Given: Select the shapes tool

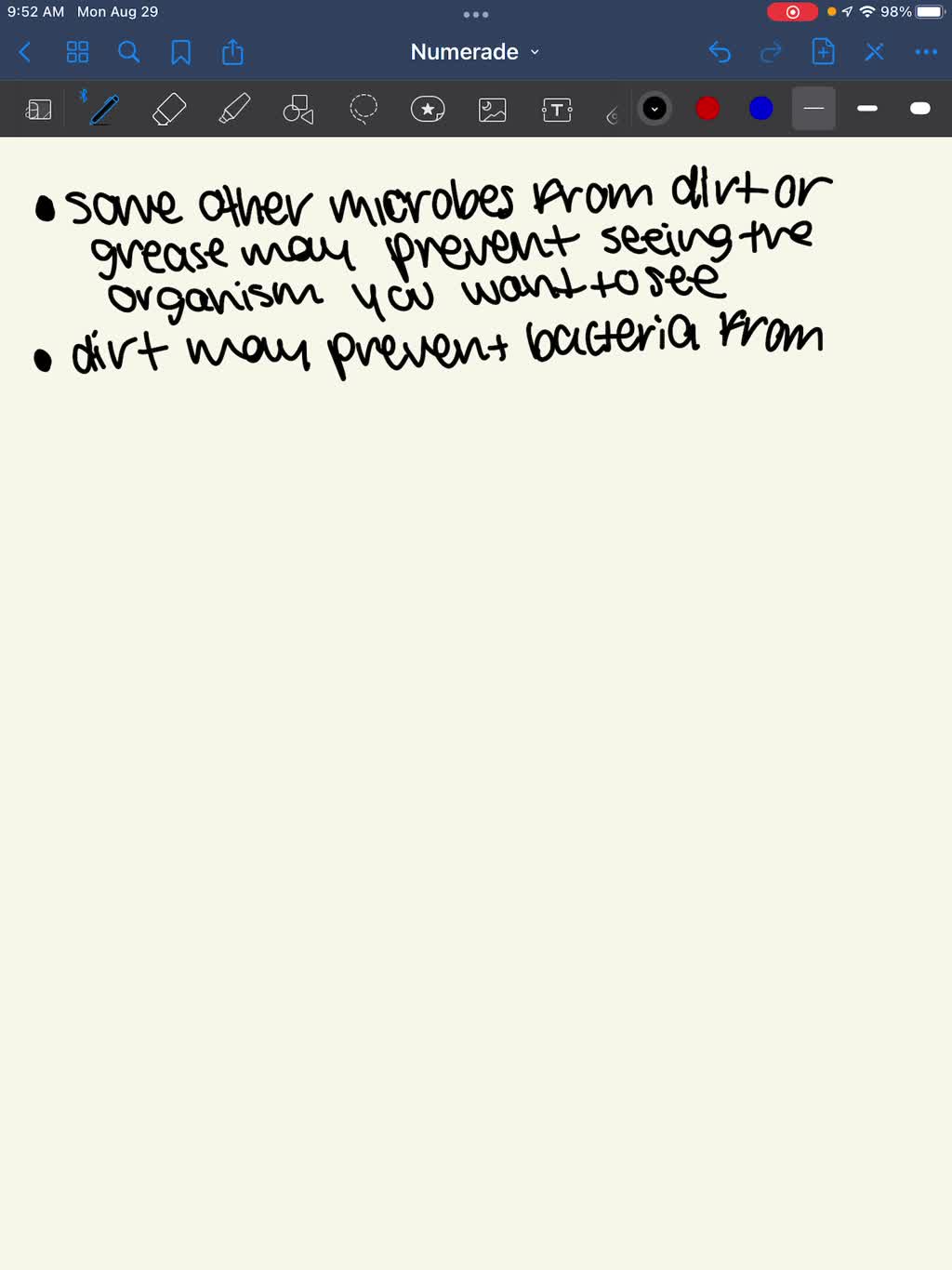Looking at the screenshot, I should coord(298,110).
